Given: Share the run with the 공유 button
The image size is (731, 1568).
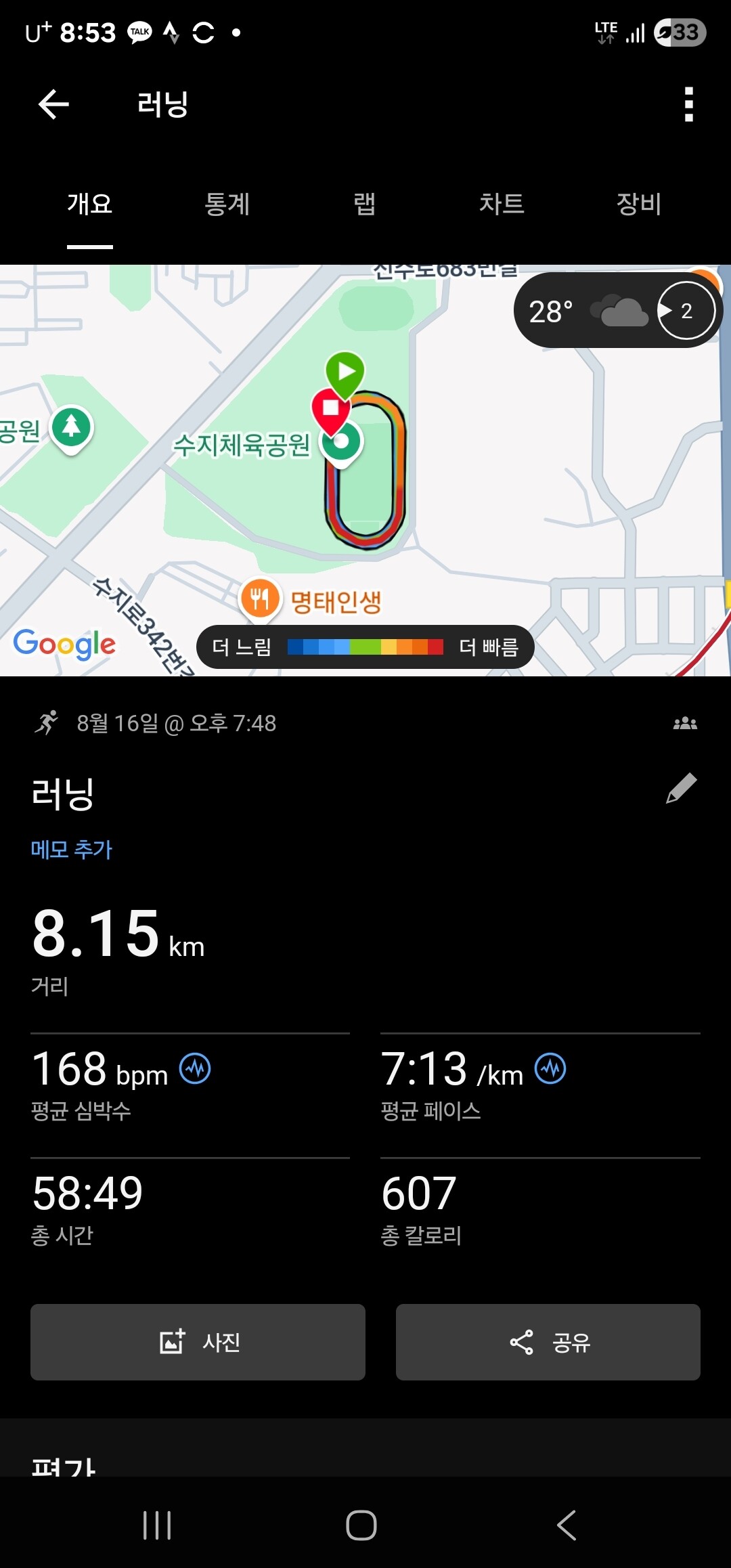Looking at the screenshot, I should [x=548, y=1342].
